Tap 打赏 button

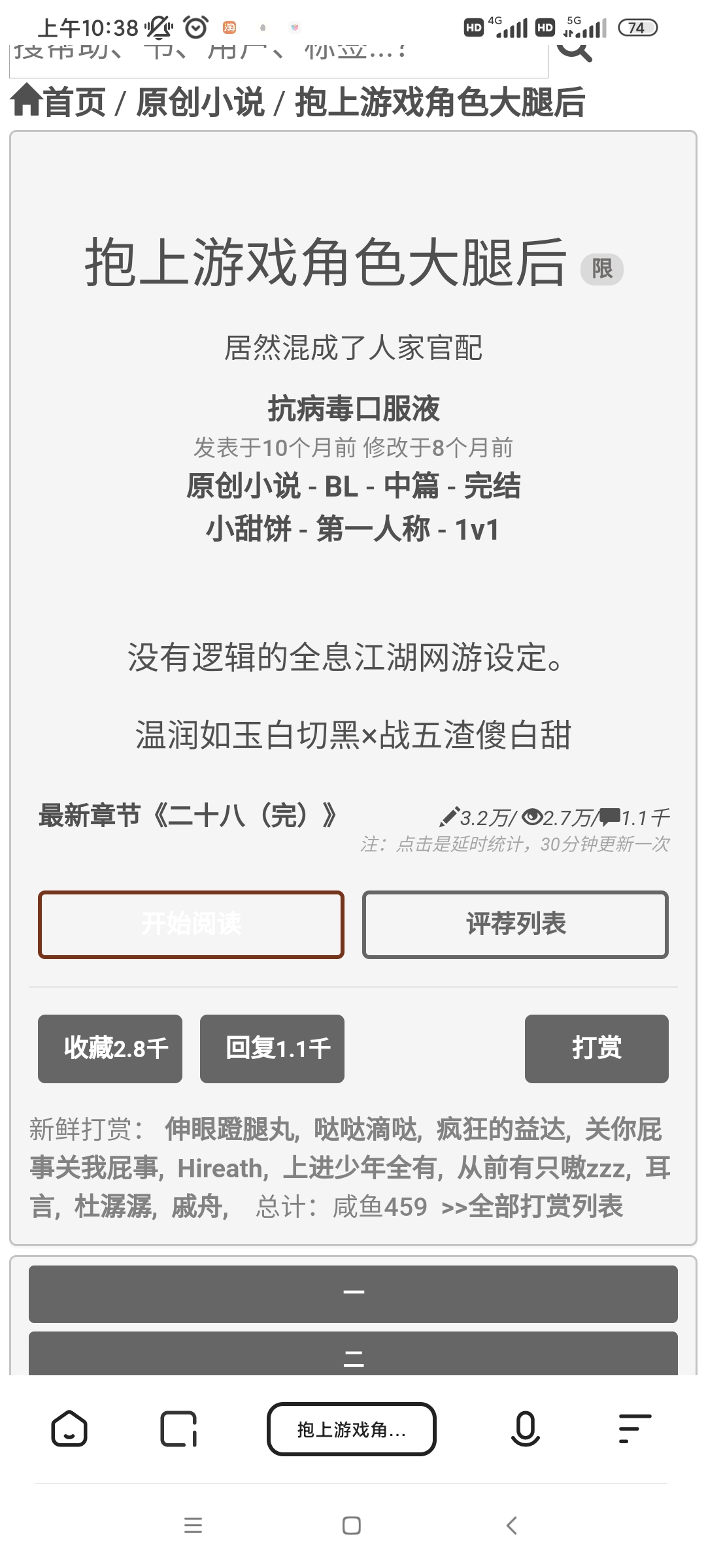[x=596, y=1049]
